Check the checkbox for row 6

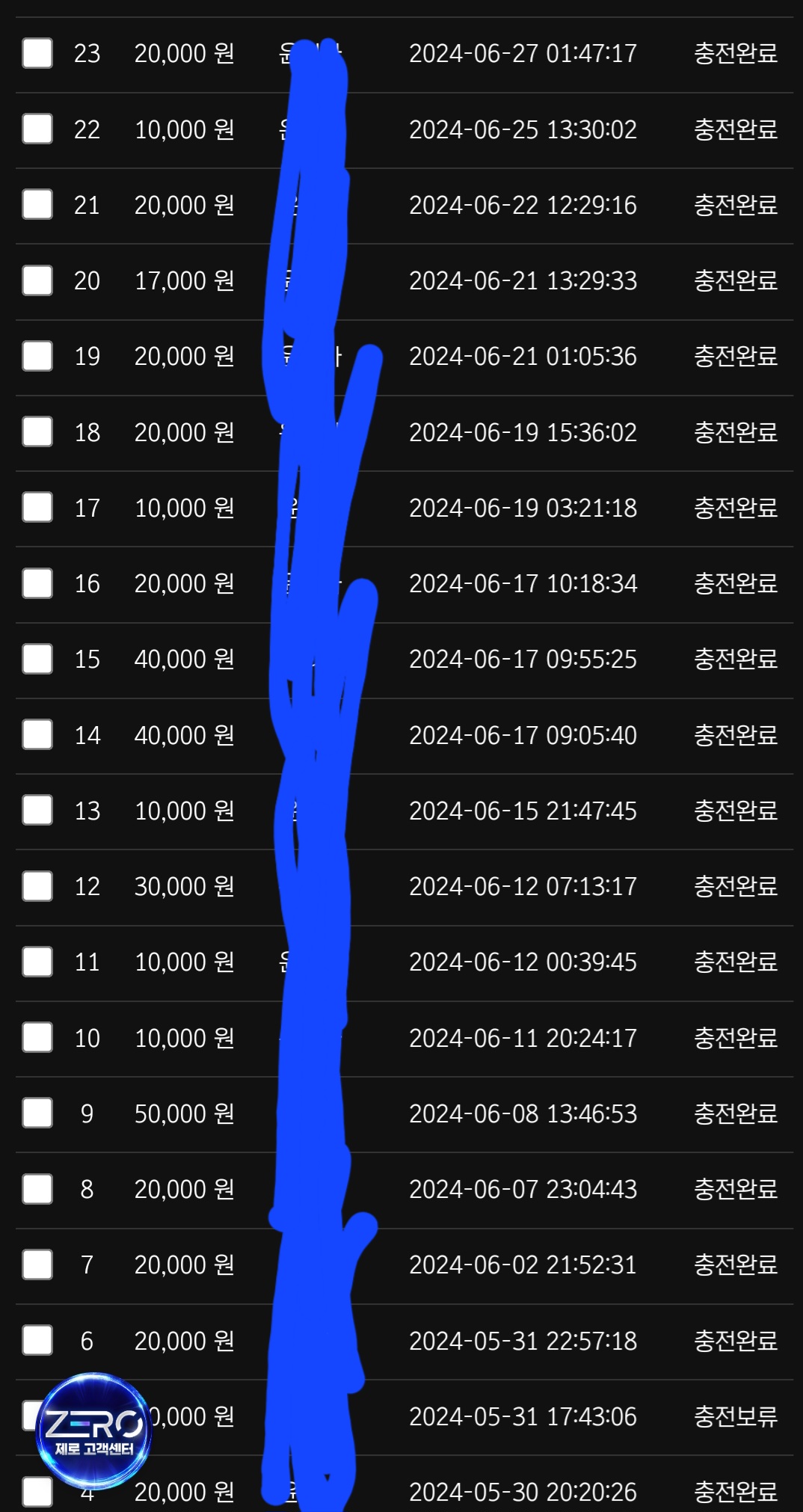click(36, 1341)
